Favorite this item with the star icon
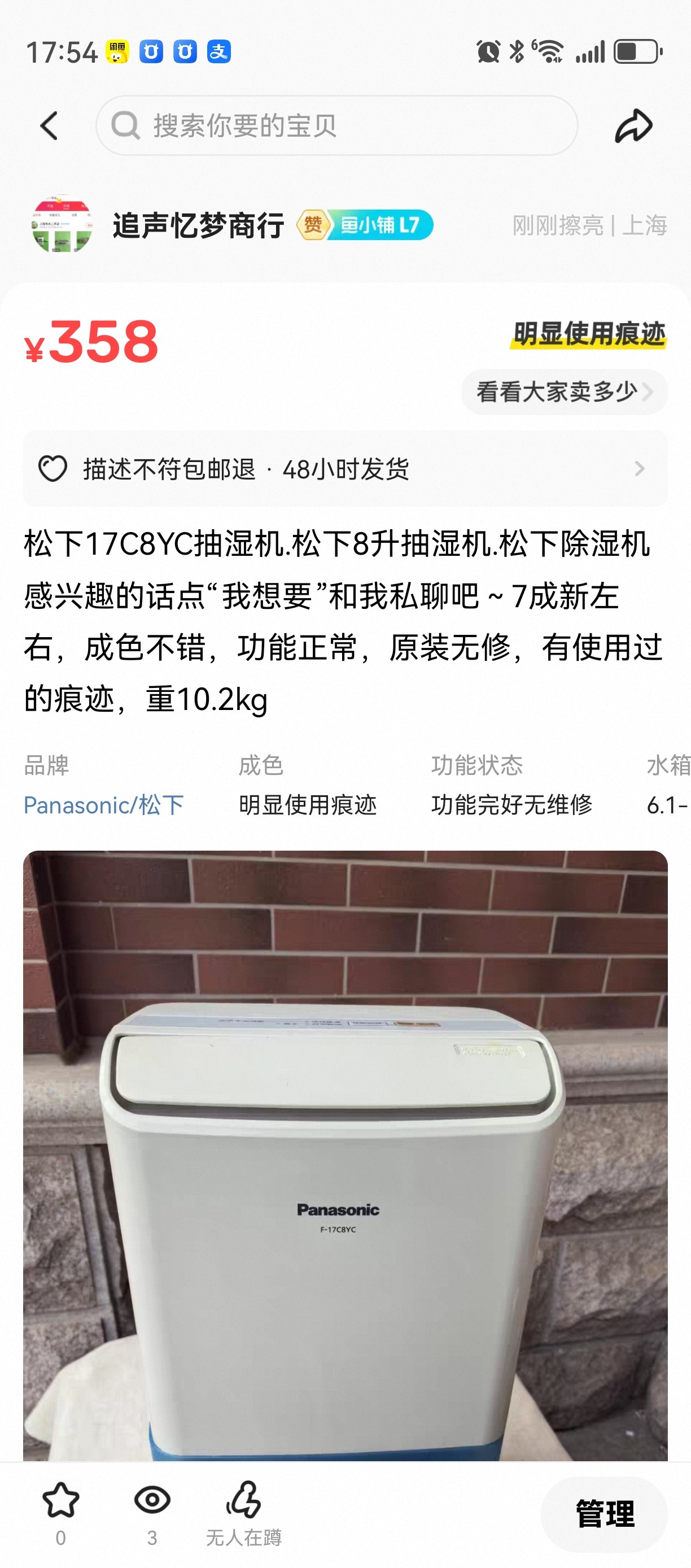 [60, 1501]
